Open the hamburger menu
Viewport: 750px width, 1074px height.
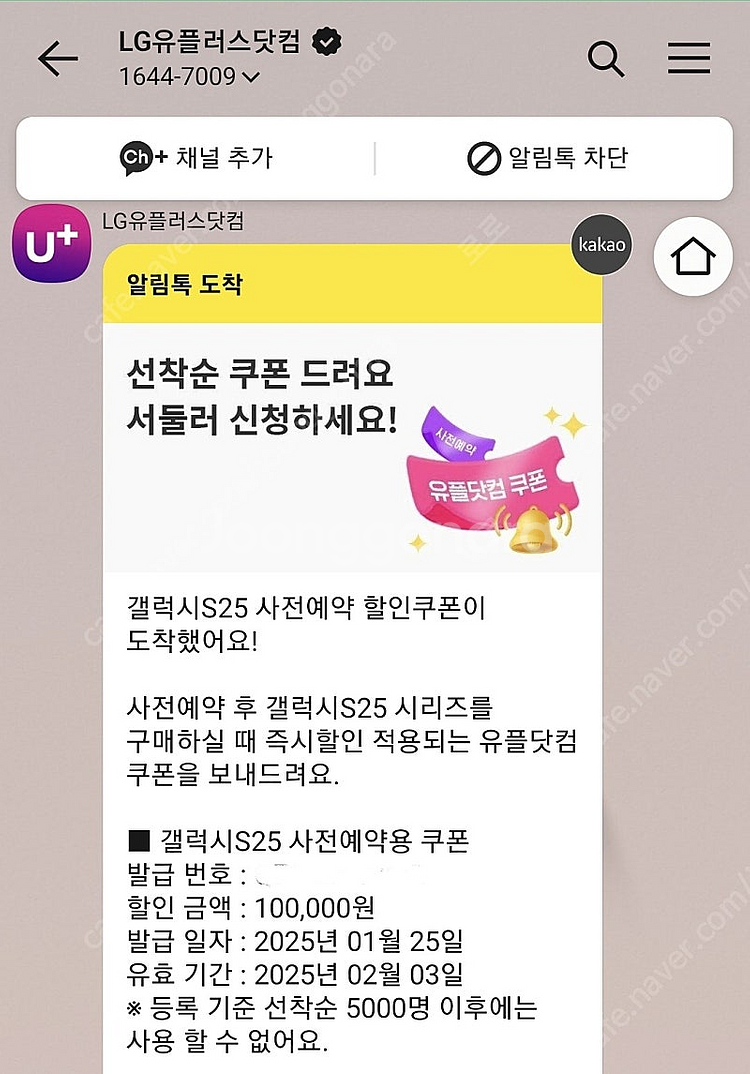(689, 58)
